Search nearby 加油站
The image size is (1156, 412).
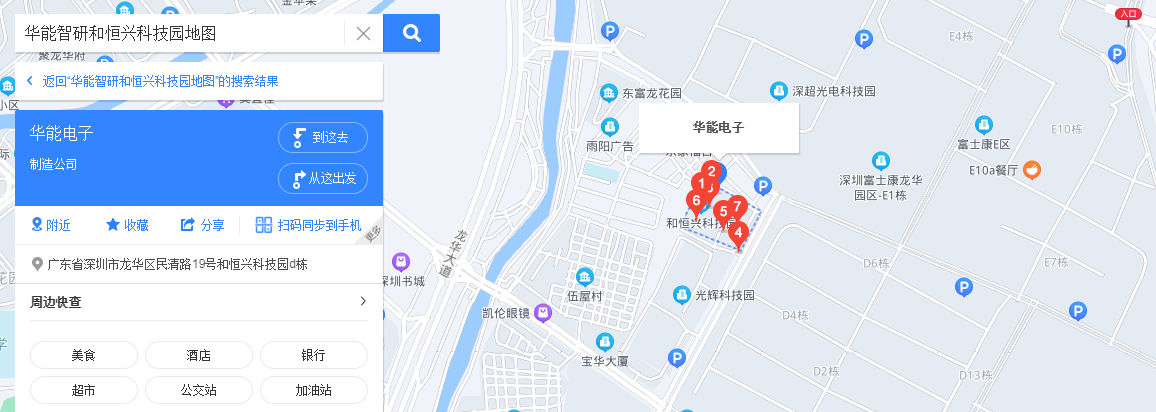coord(313,389)
